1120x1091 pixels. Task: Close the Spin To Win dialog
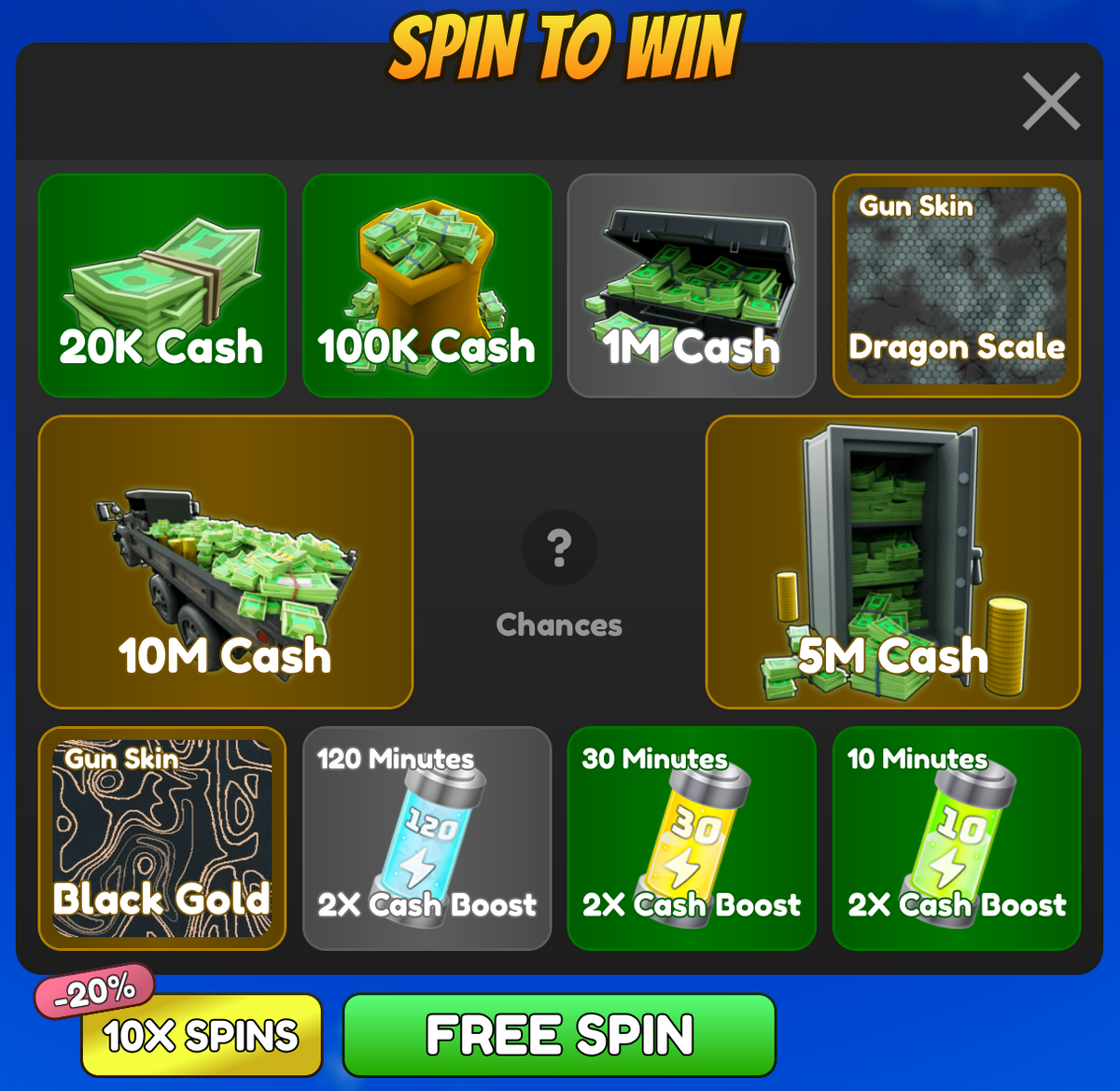pos(1051,102)
